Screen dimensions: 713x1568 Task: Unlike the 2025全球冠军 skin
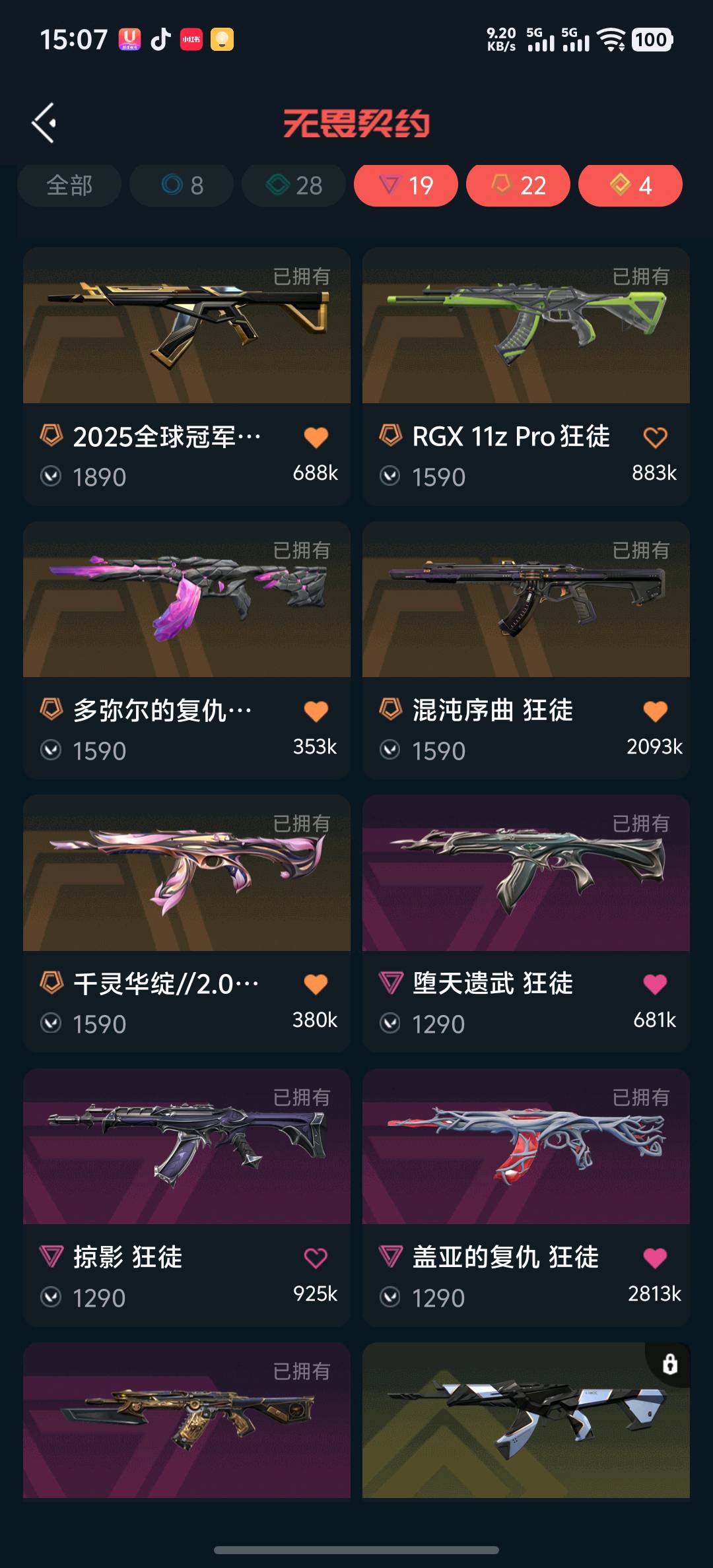tap(316, 437)
